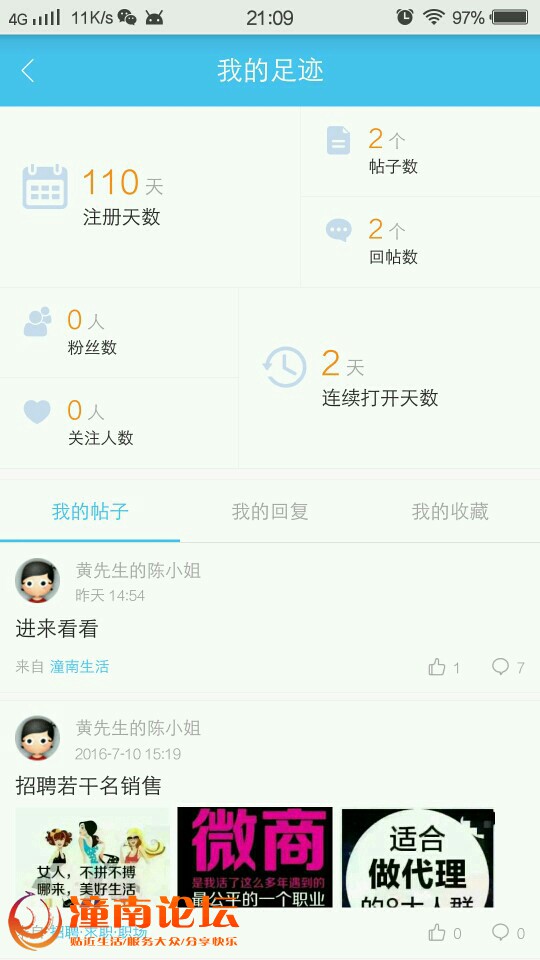View the 适合做代理 image in the post

pyautogui.click(x=418, y=857)
